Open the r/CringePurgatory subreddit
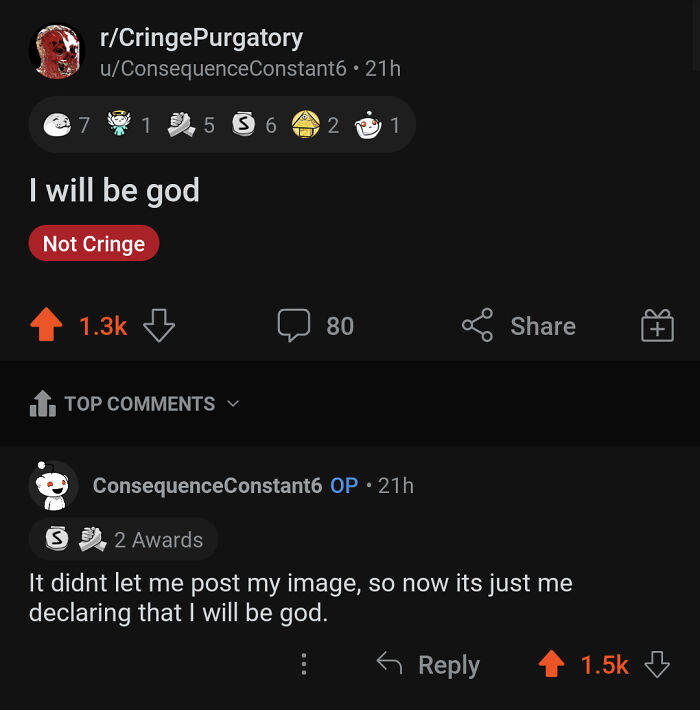The width and height of the screenshot is (700, 710). tap(201, 38)
